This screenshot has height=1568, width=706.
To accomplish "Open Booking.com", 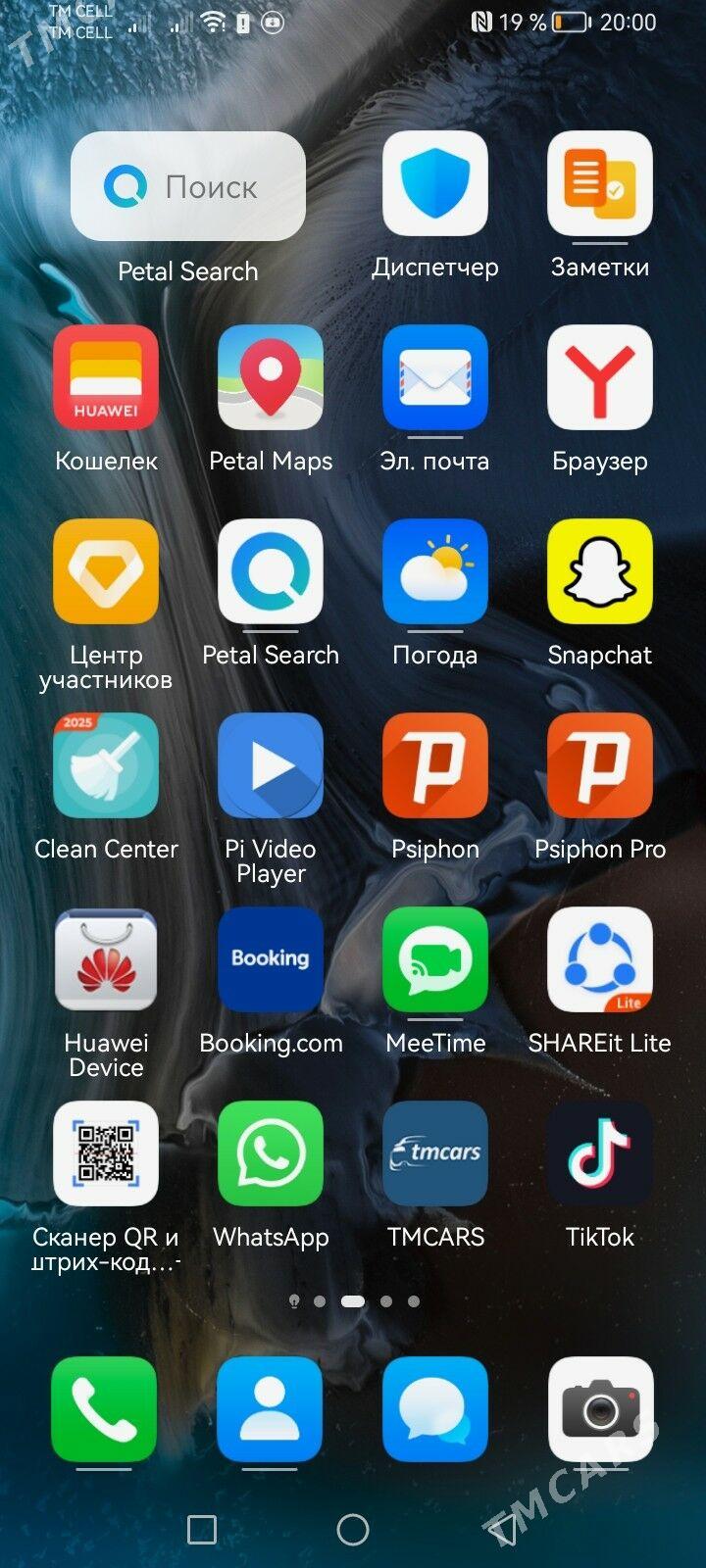I will pyautogui.click(x=271, y=960).
